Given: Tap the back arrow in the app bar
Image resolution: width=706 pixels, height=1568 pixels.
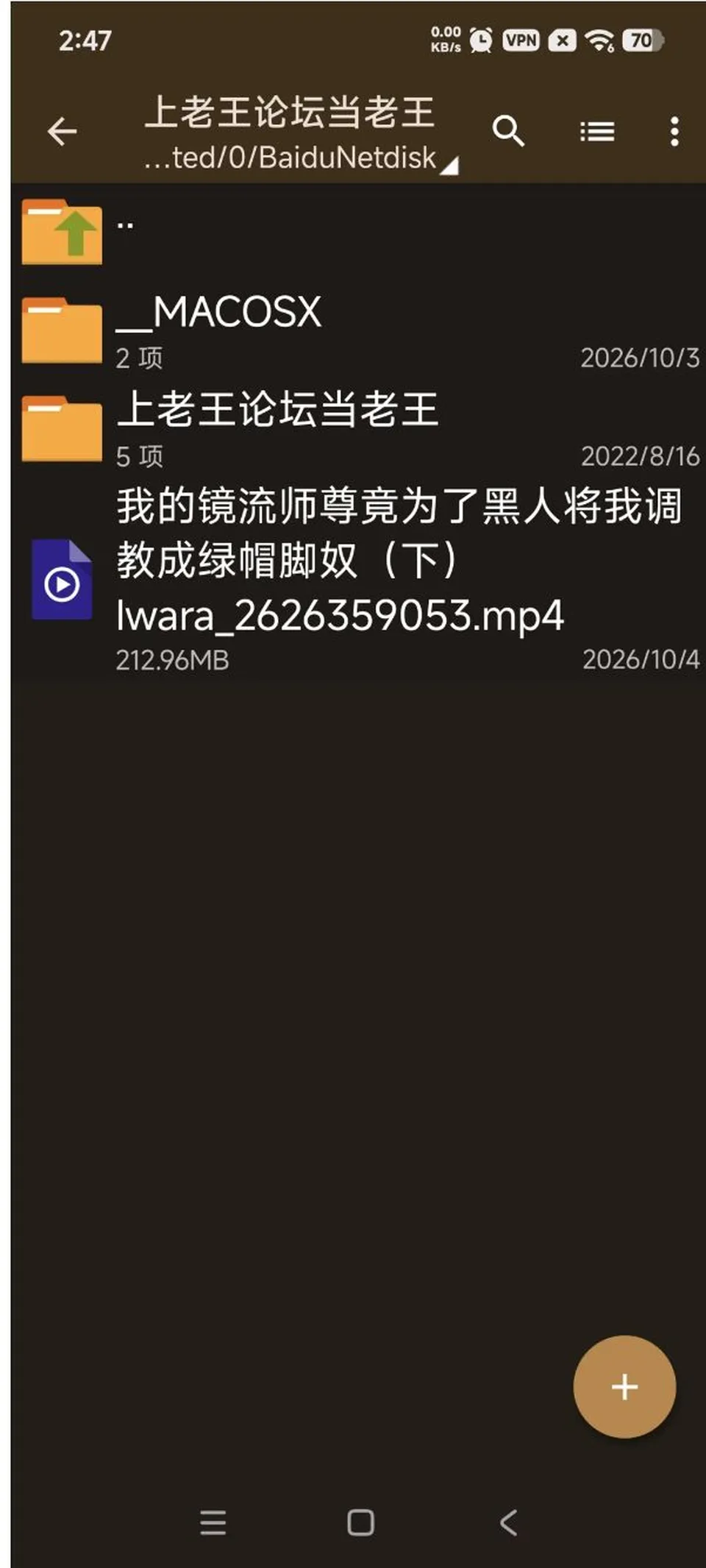Looking at the screenshot, I should tap(62, 132).
